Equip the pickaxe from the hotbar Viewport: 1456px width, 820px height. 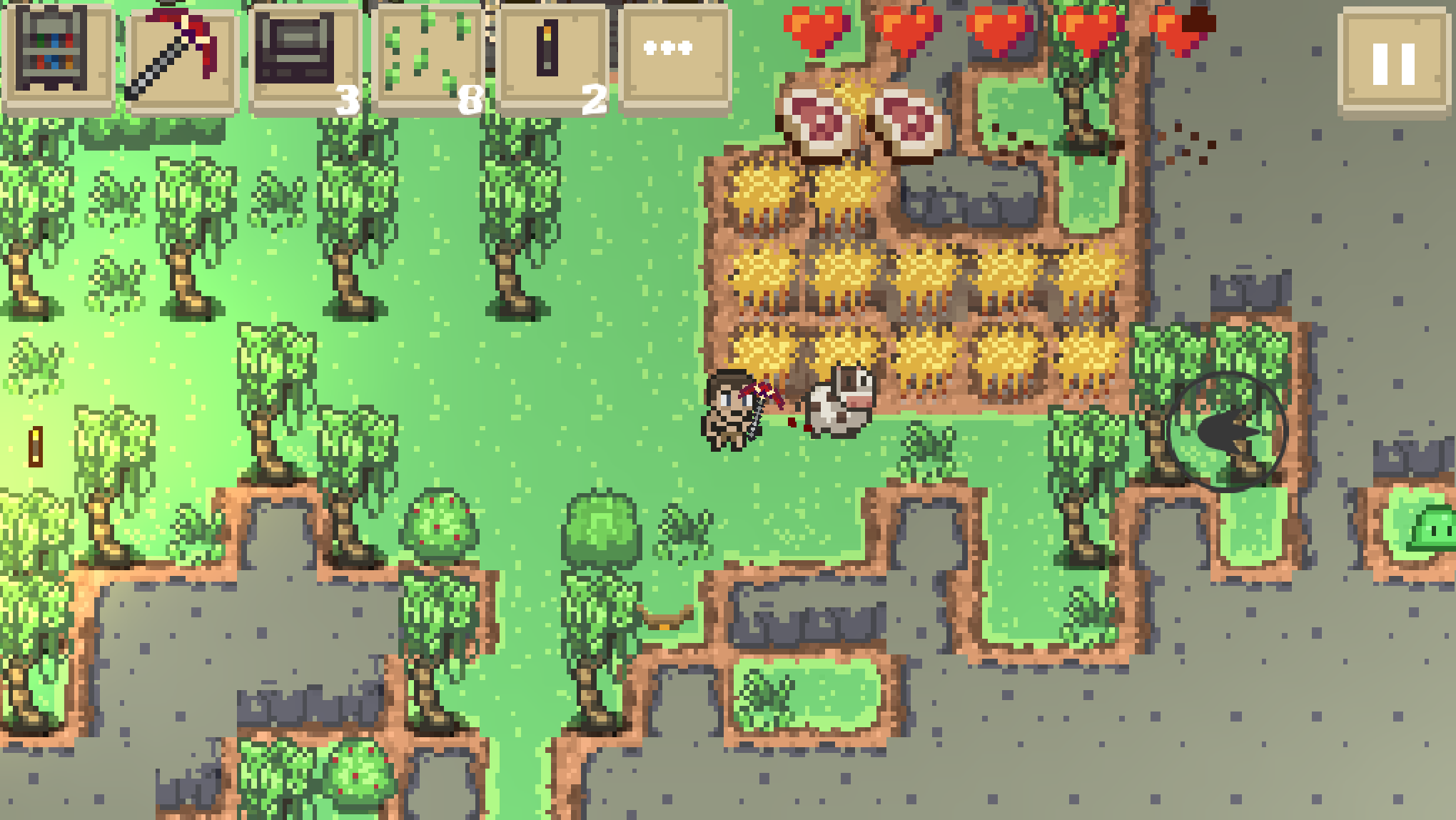pos(181,59)
